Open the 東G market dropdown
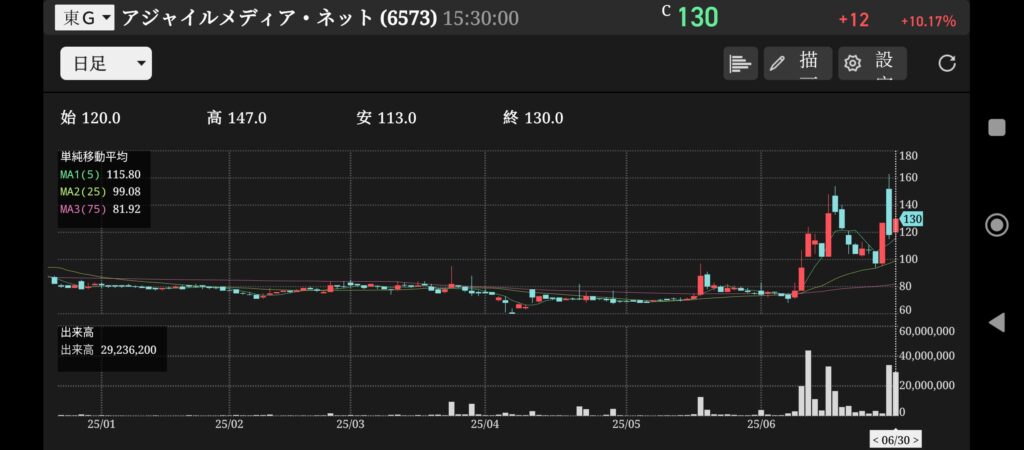Image resolution: width=1024 pixels, height=450 pixels. pos(84,17)
